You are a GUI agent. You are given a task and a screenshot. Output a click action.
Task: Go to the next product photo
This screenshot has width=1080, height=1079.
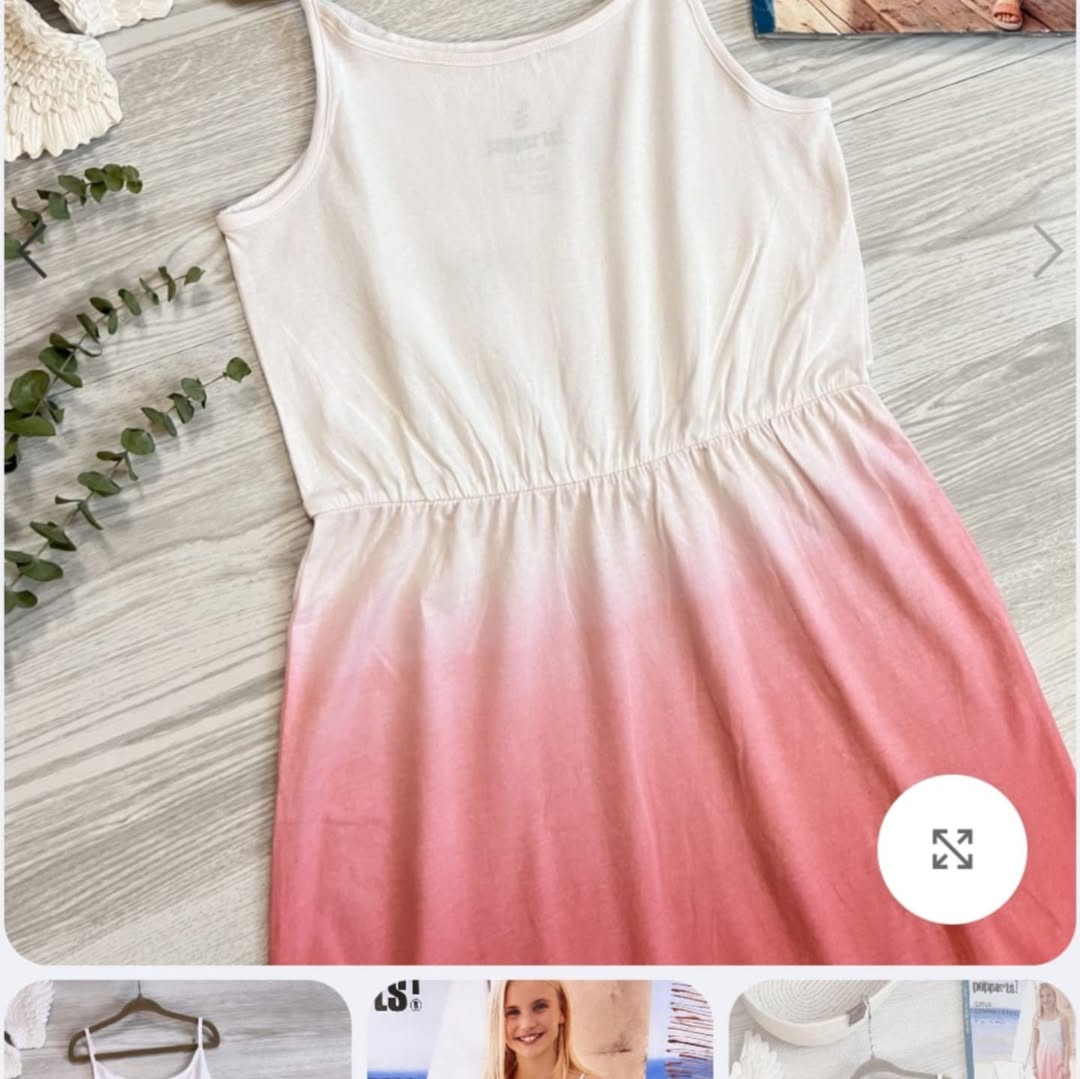1046,250
